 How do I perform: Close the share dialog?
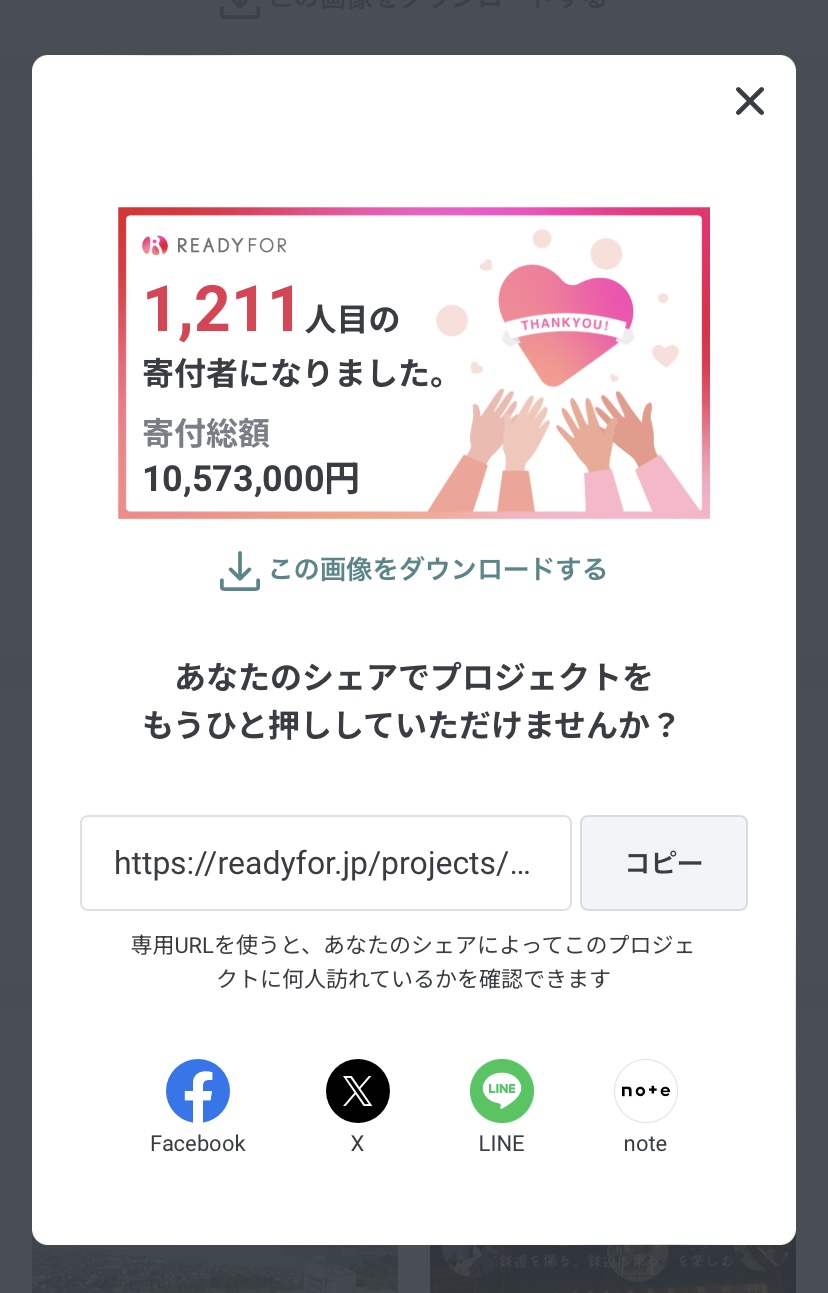click(x=749, y=101)
